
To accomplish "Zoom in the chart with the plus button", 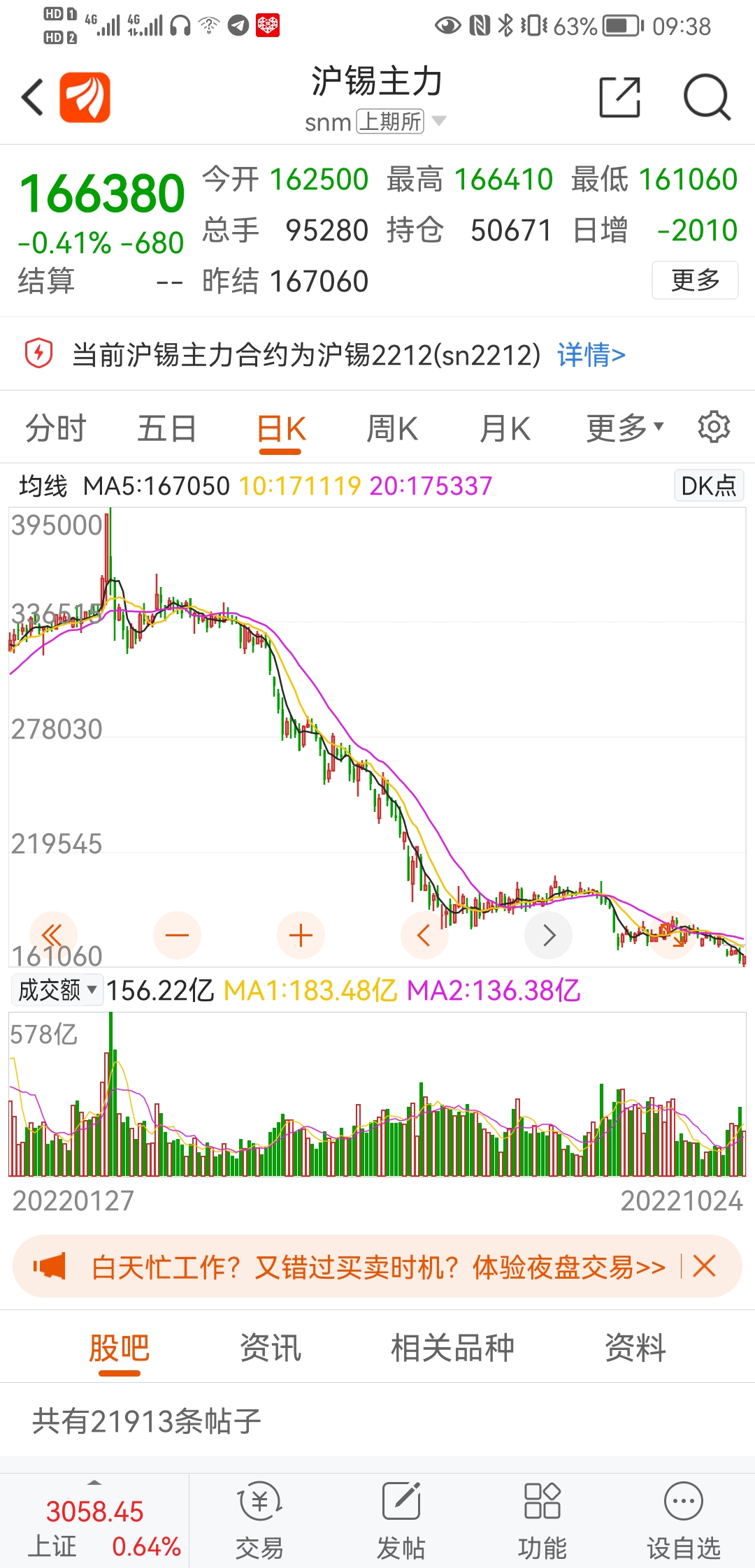I will (x=301, y=935).
